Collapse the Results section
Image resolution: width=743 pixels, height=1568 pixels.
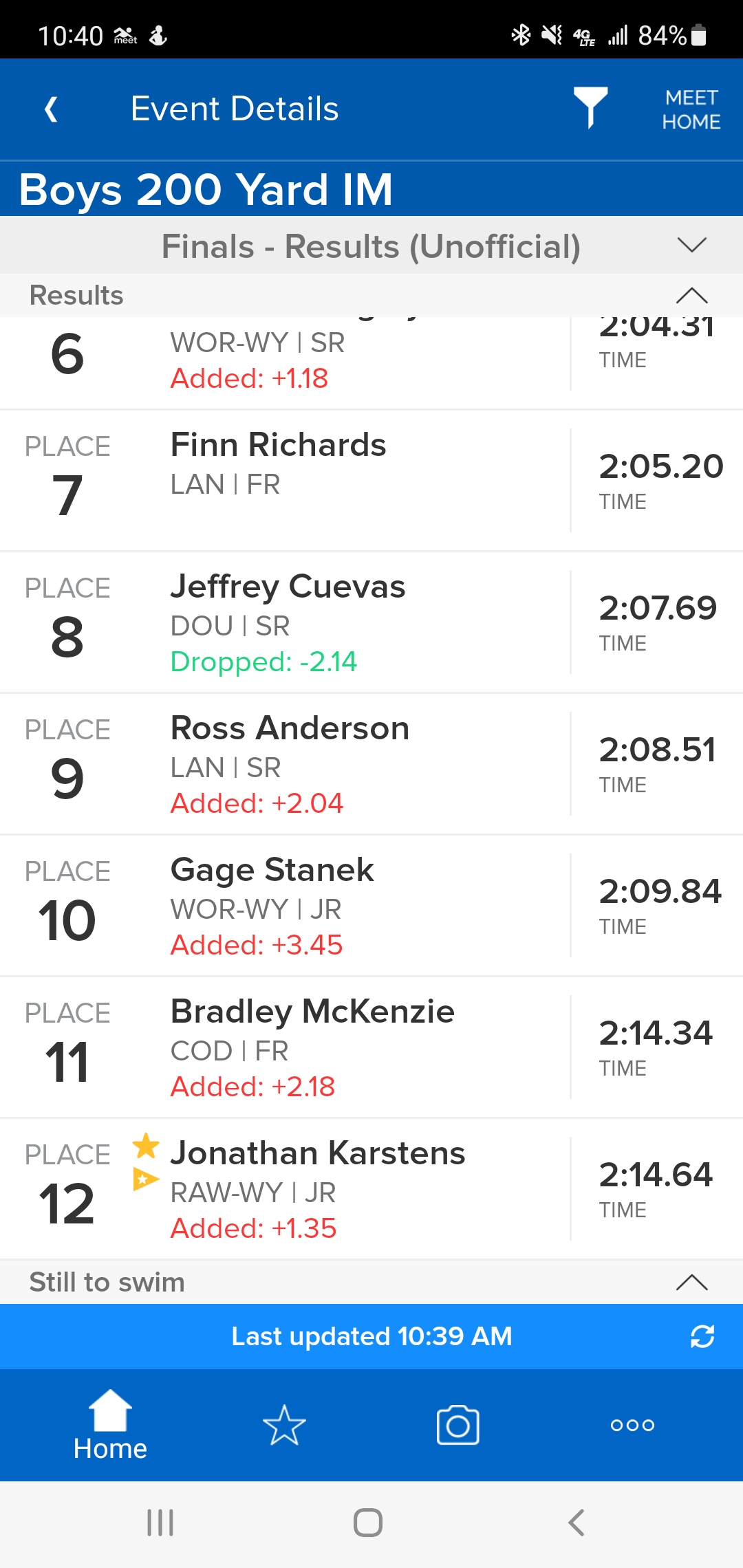pyautogui.click(x=691, y=296)
